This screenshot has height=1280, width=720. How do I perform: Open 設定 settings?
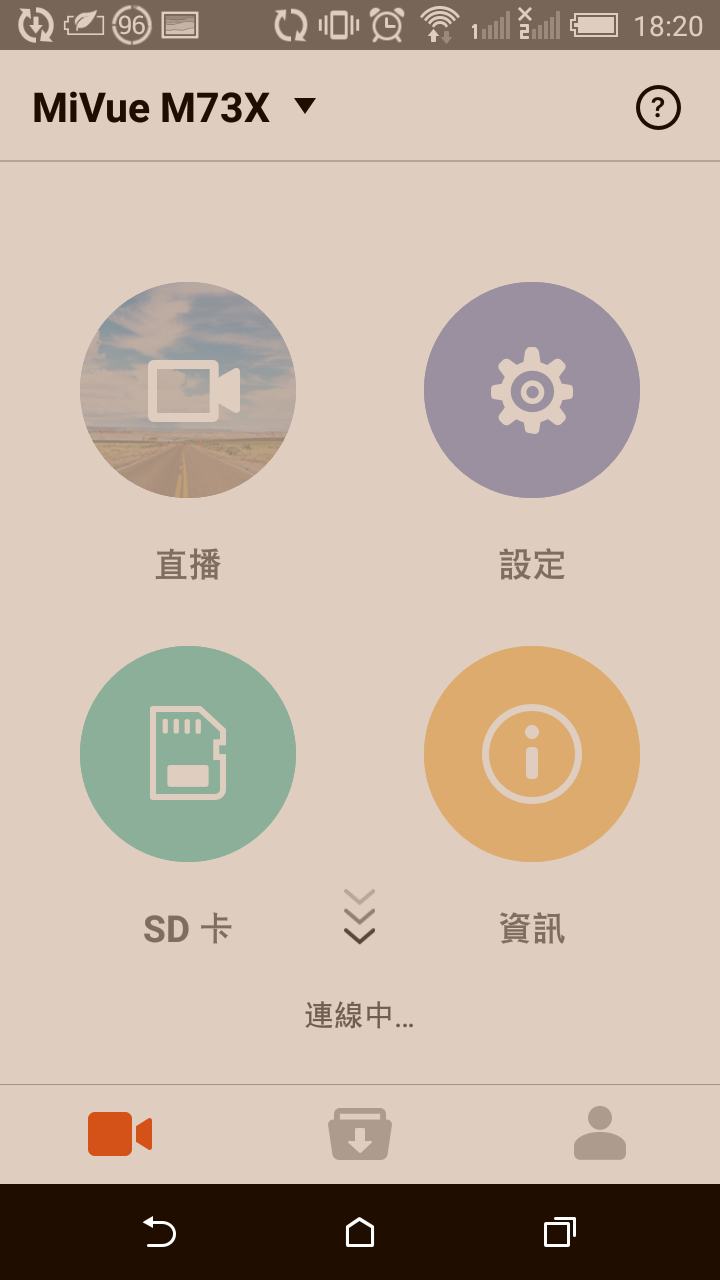(532, 390)
